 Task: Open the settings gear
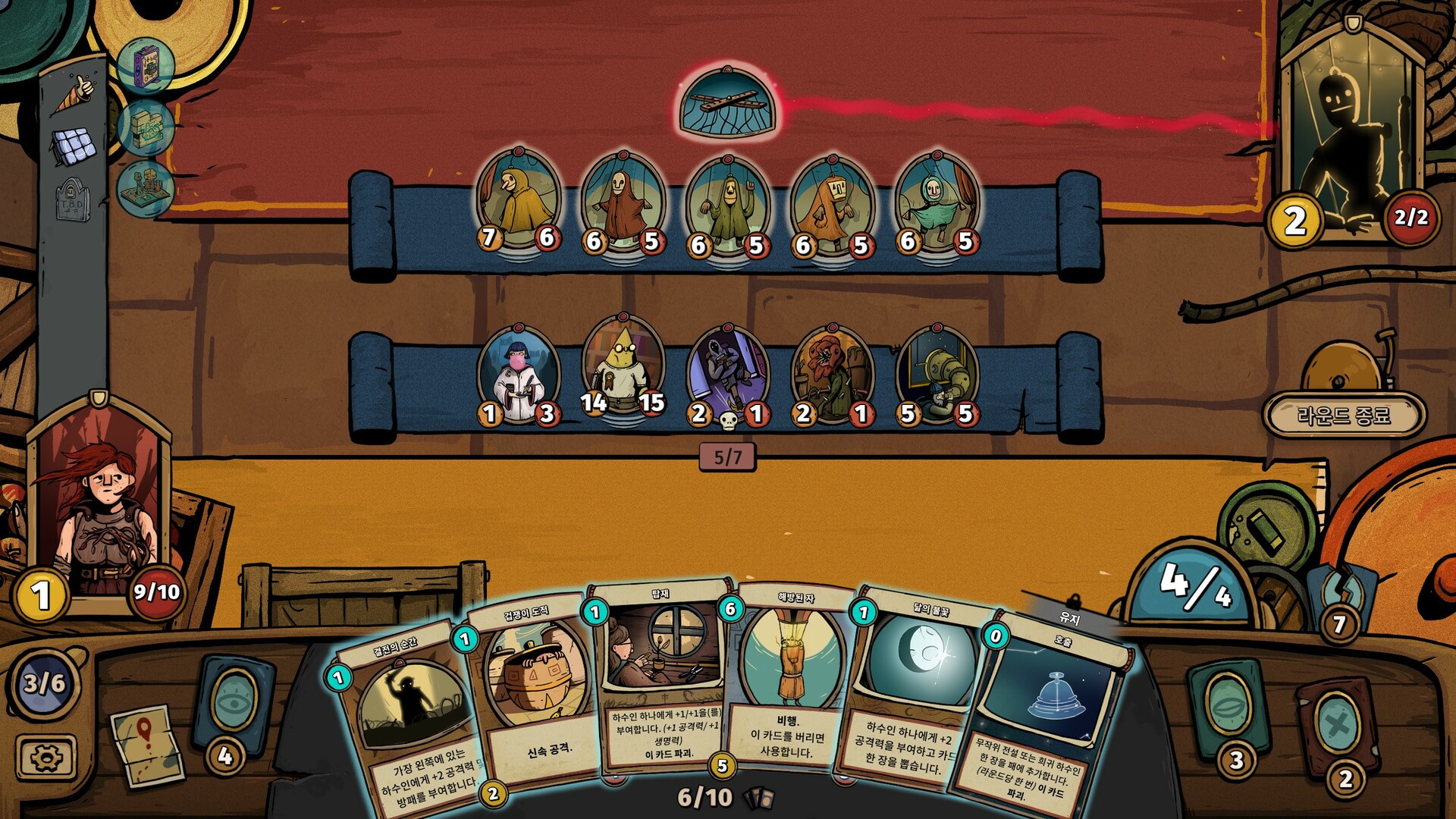(46, 756)
